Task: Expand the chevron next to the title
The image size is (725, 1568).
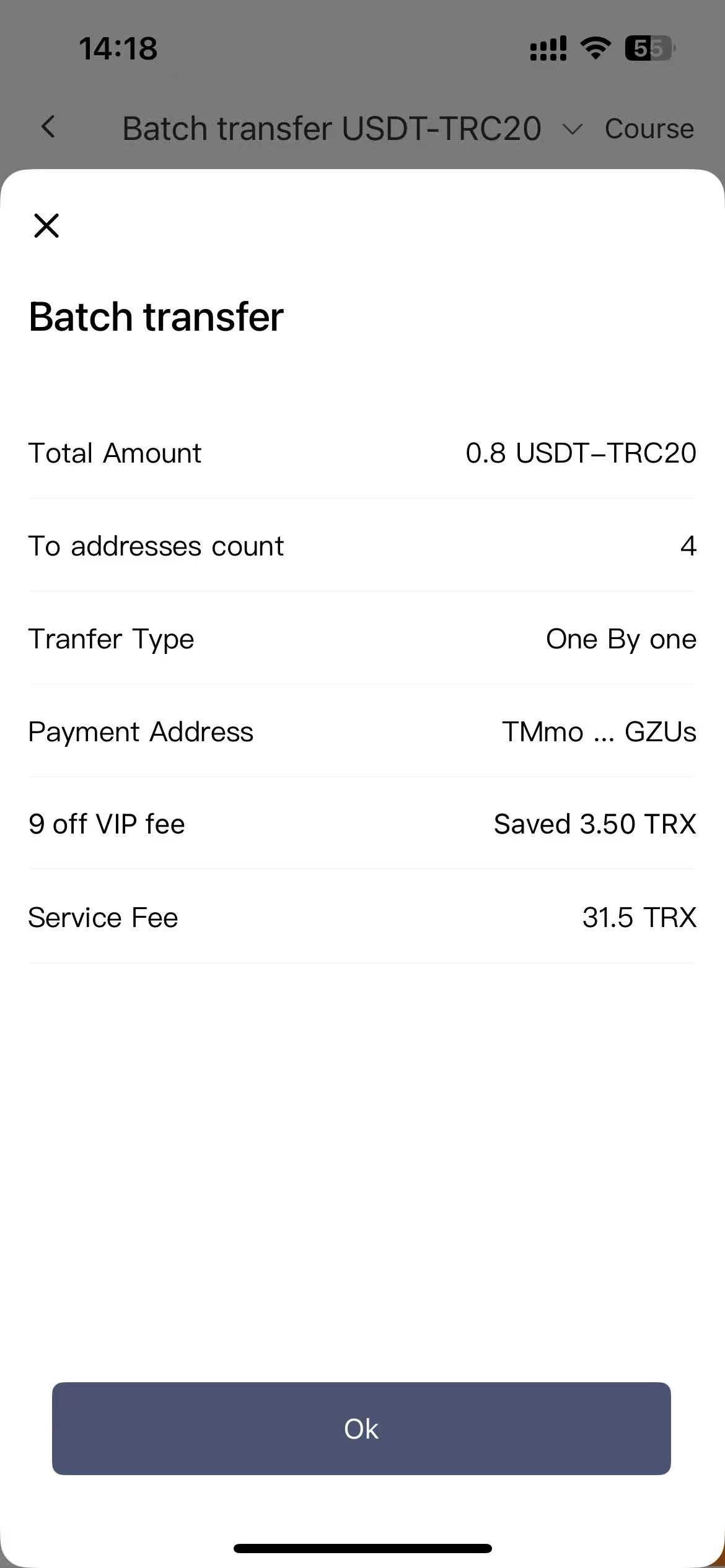Action: point(573,129)
